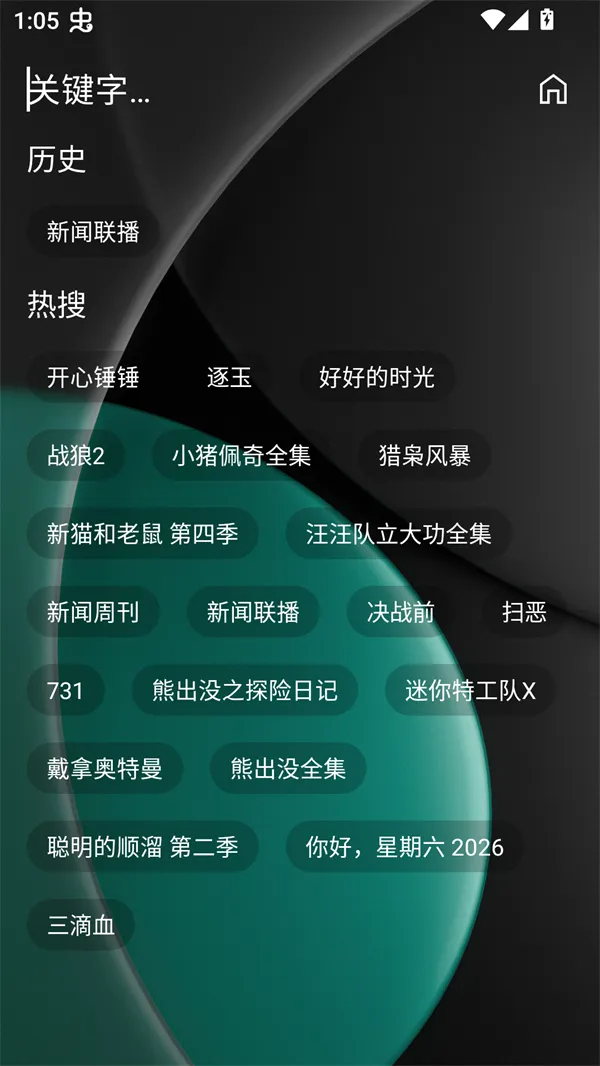Choose the 731 chip

(x=65, y=690)
